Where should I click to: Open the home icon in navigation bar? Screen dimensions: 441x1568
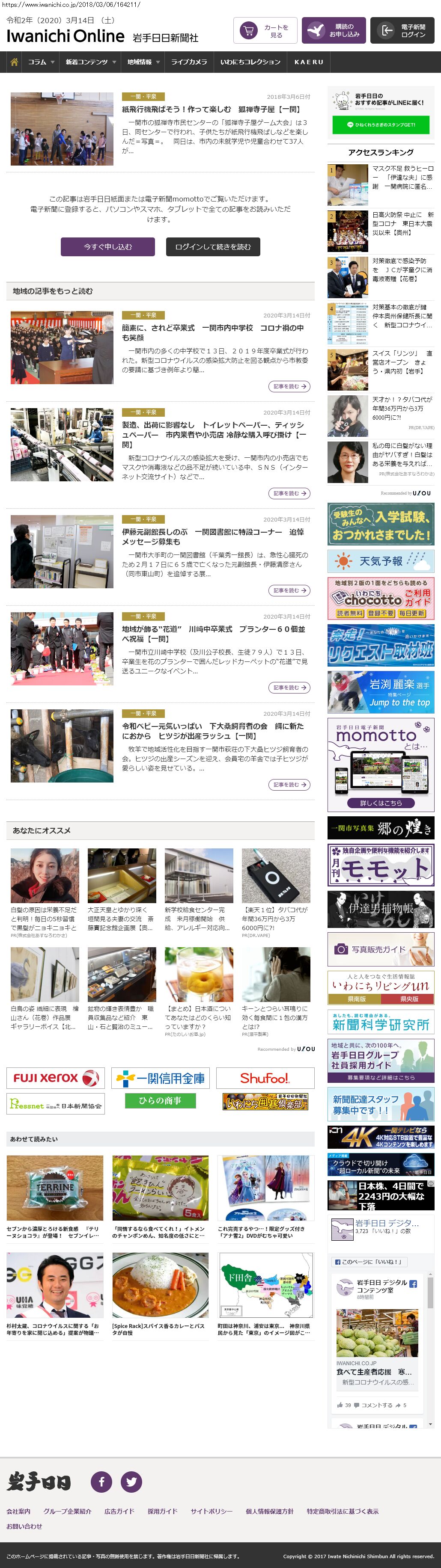click(14, 62)
